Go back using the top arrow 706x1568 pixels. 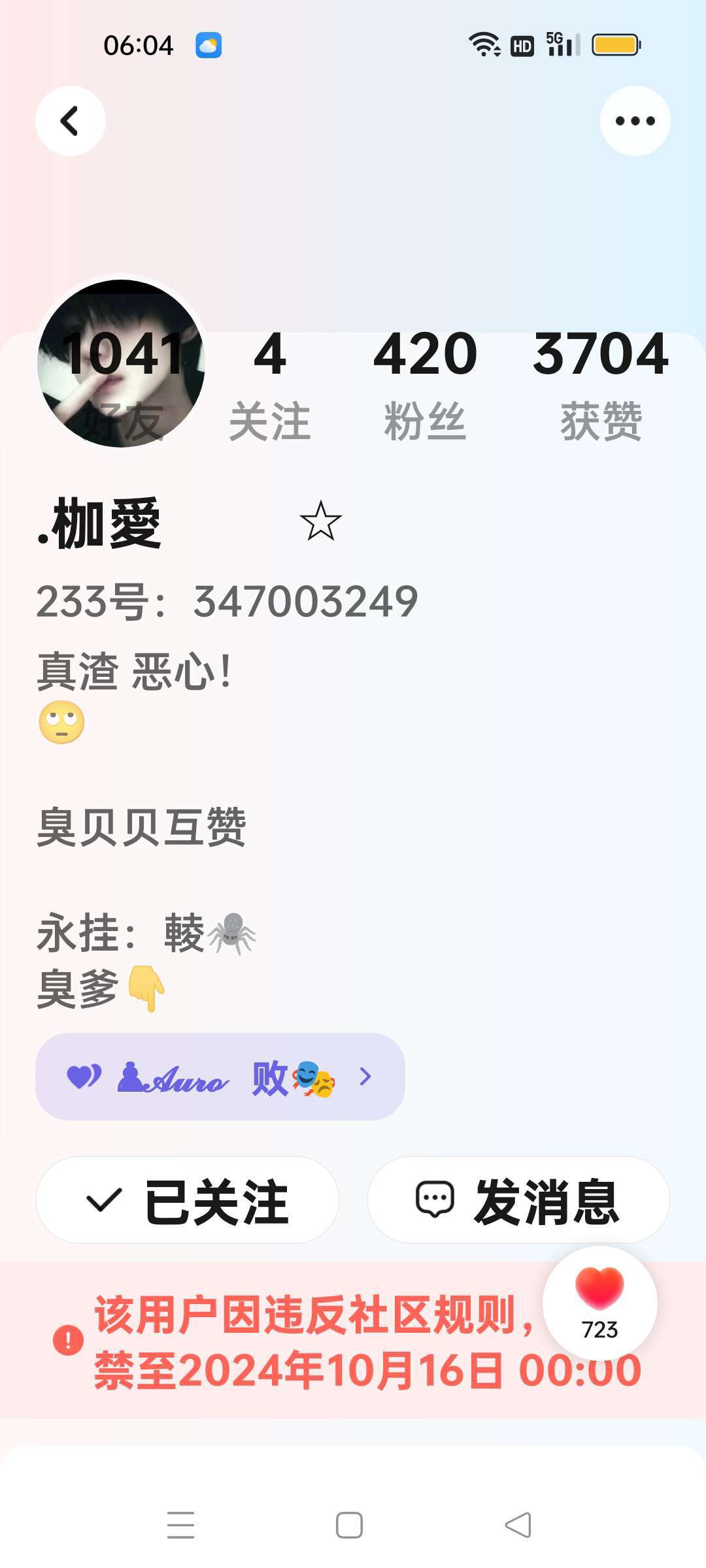point(70,121)
